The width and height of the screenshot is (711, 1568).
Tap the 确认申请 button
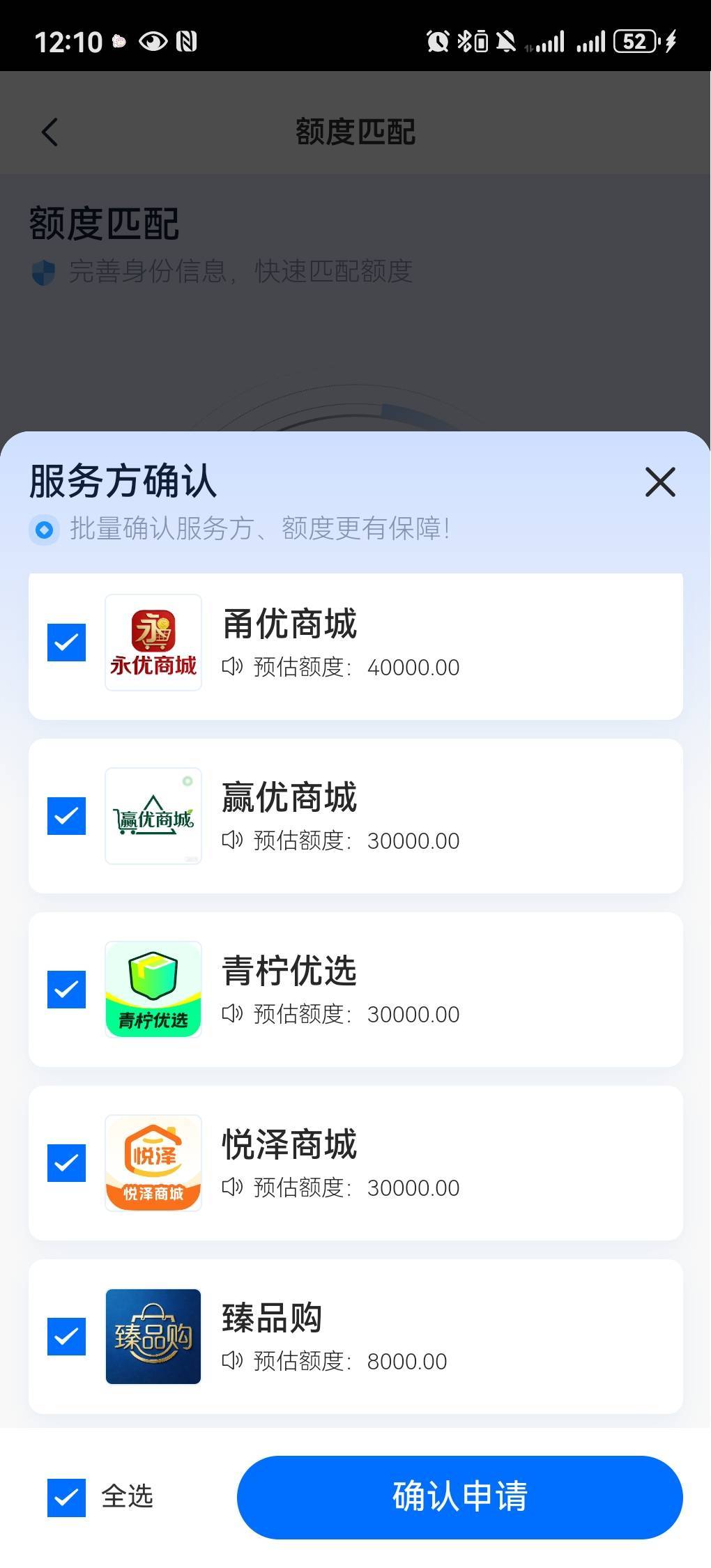[459, 1497]
